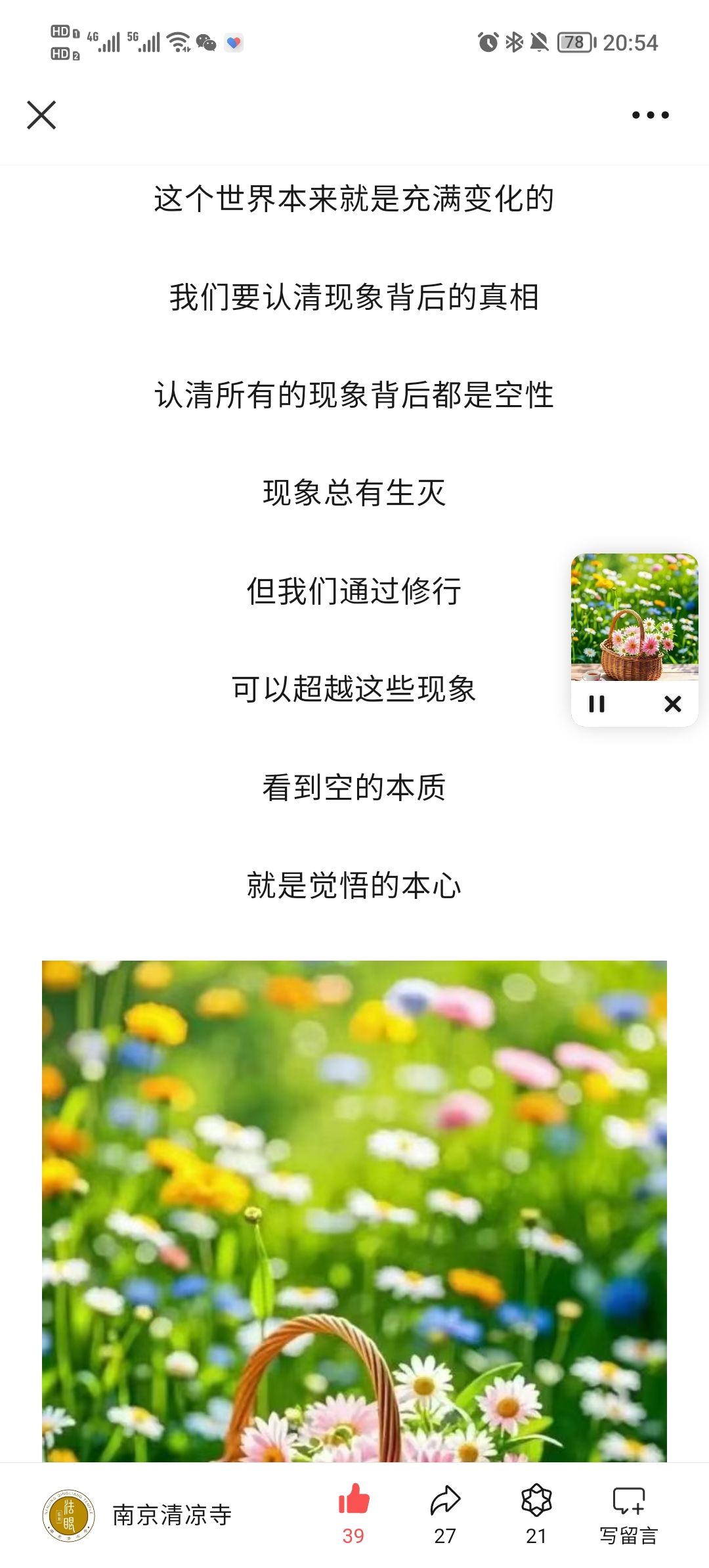Open the three-dot overflow menu
This screenshot has width=709, height=1568.
pyautogui.click(x=650, y=115)
